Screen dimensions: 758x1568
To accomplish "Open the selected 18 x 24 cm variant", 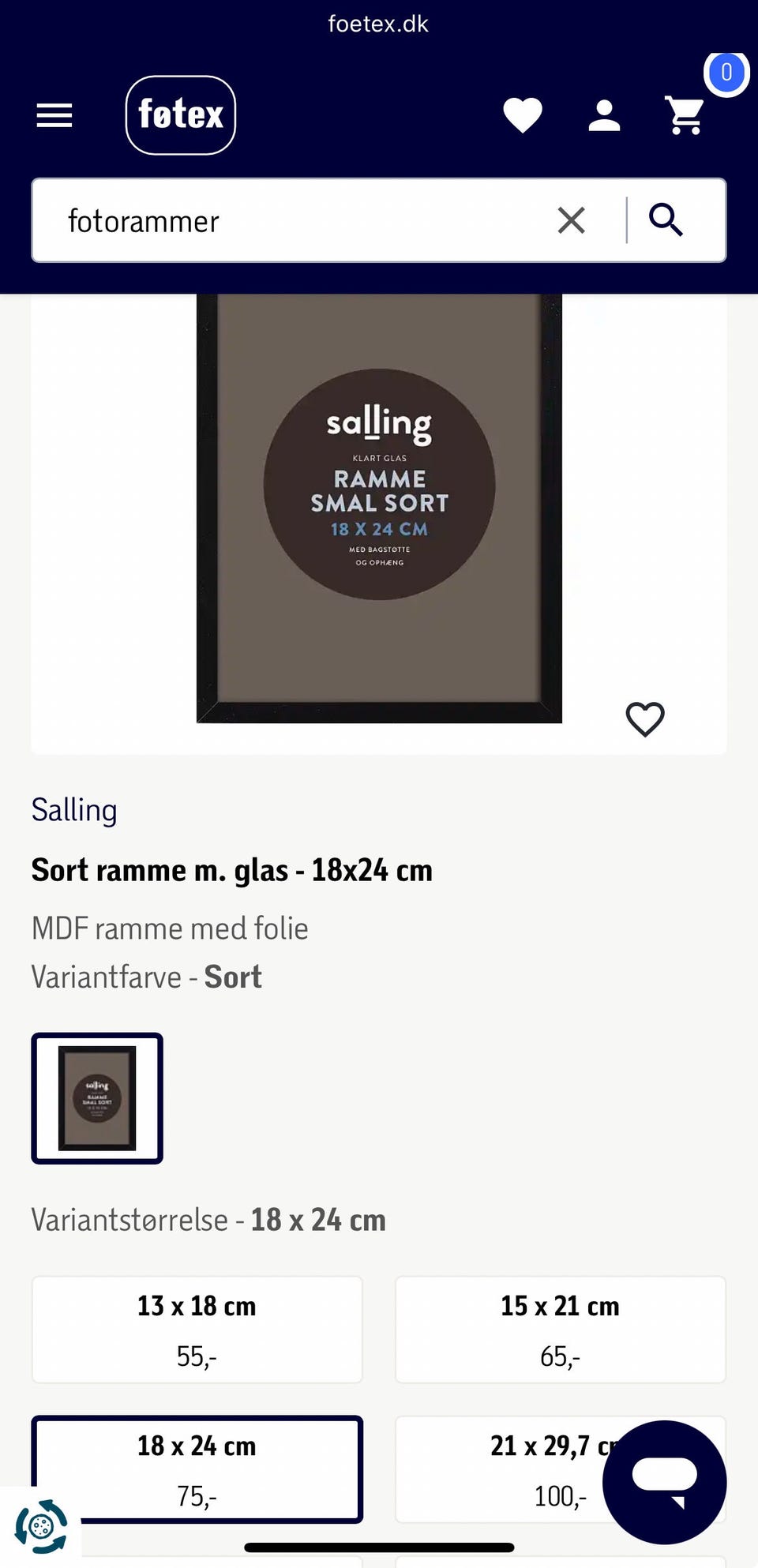I will tap(196, 1469).
